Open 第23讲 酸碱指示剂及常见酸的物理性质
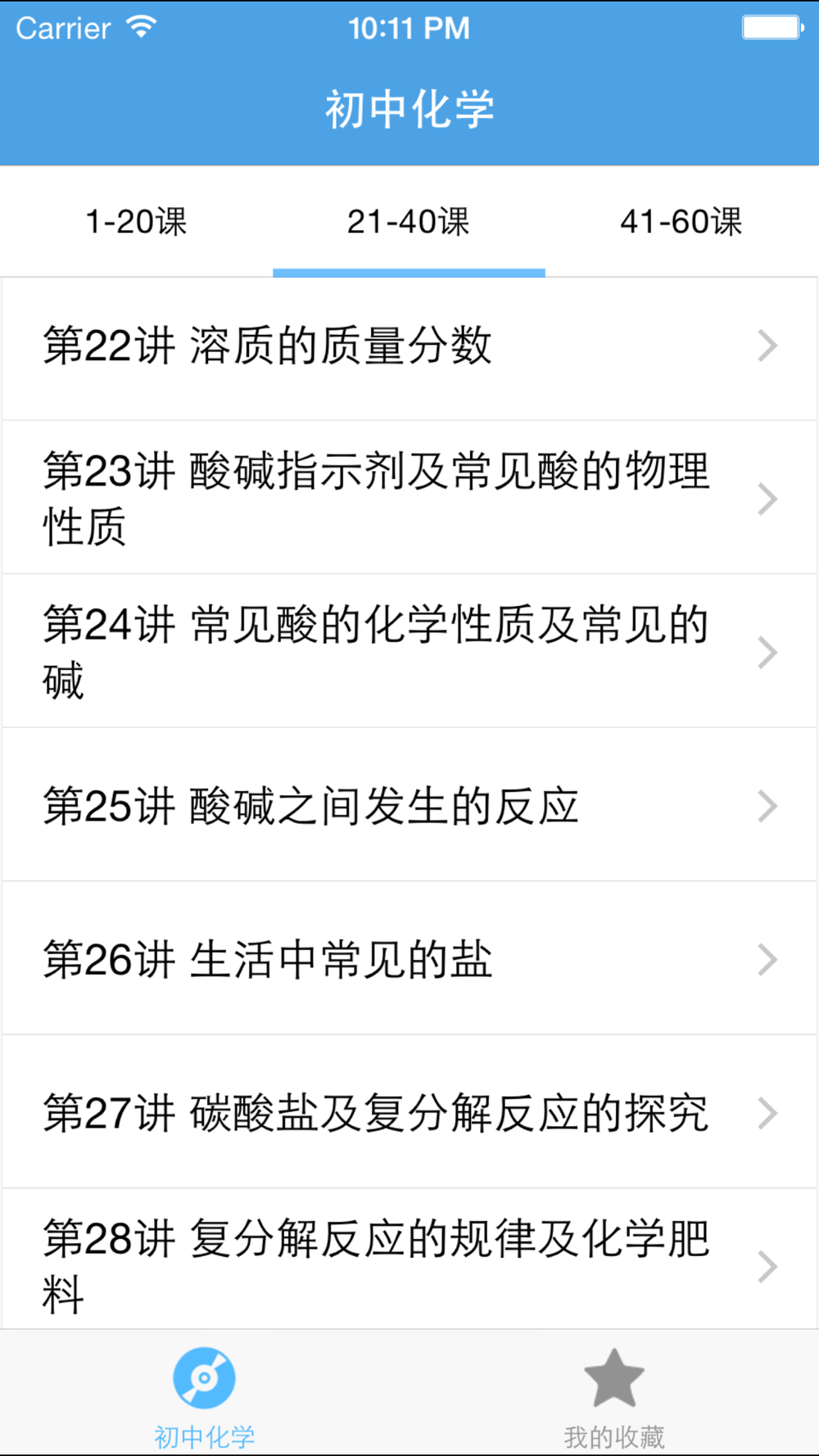Image resolution: width=819 pixels, height=1456 pixels. click(409, 498)
